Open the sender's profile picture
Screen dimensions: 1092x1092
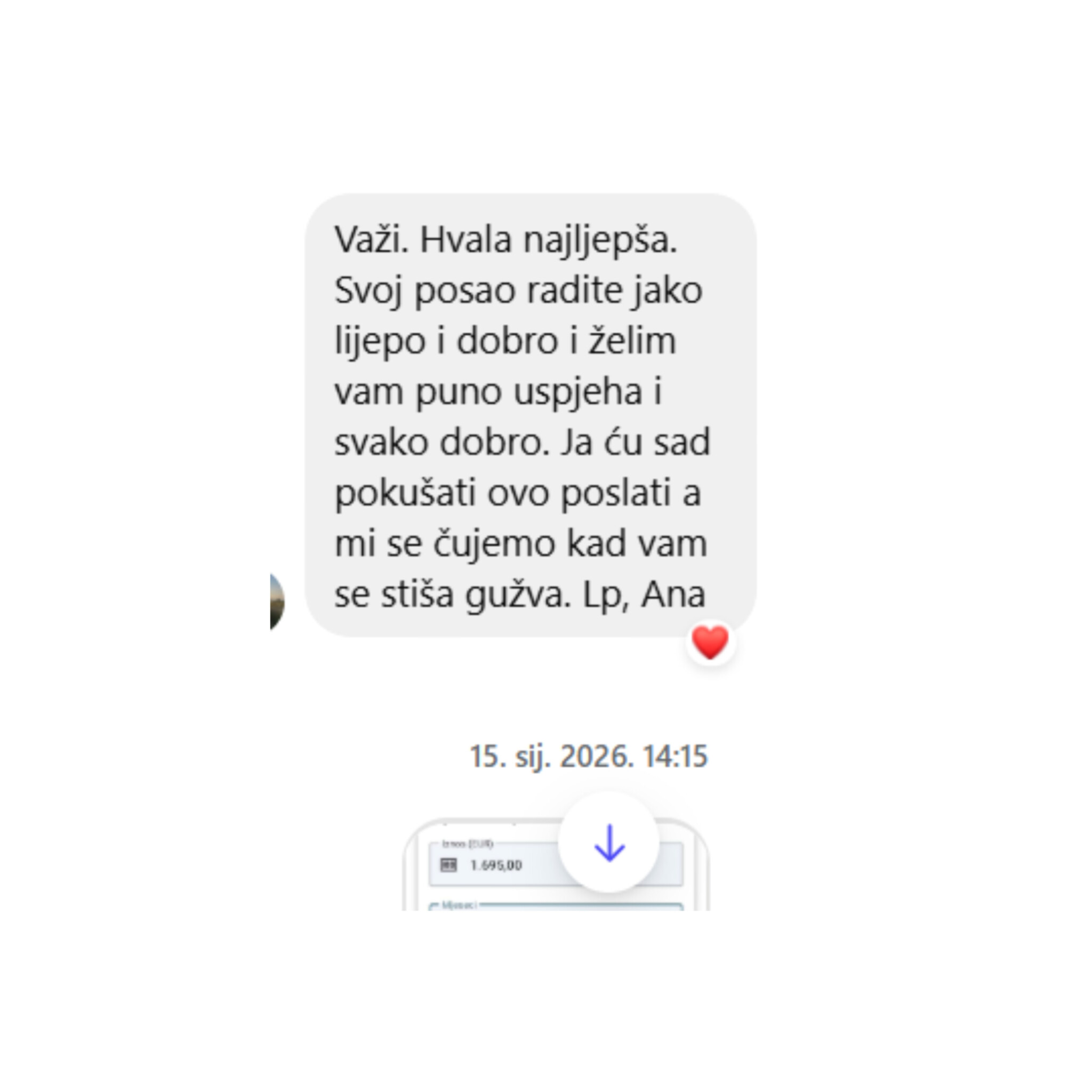coord(277,601)
